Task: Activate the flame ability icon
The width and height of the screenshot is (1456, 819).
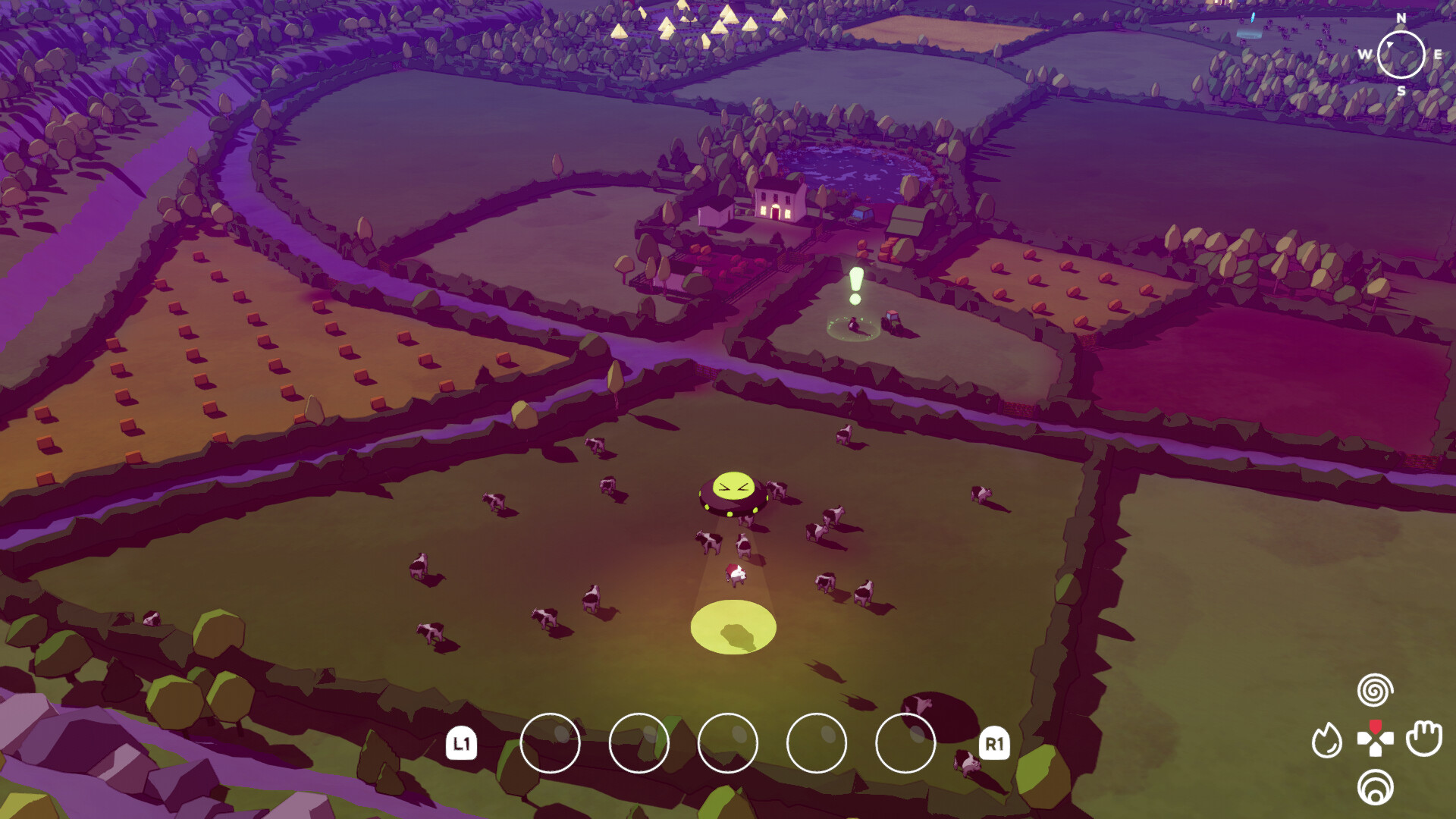Action: (1326, 740)
